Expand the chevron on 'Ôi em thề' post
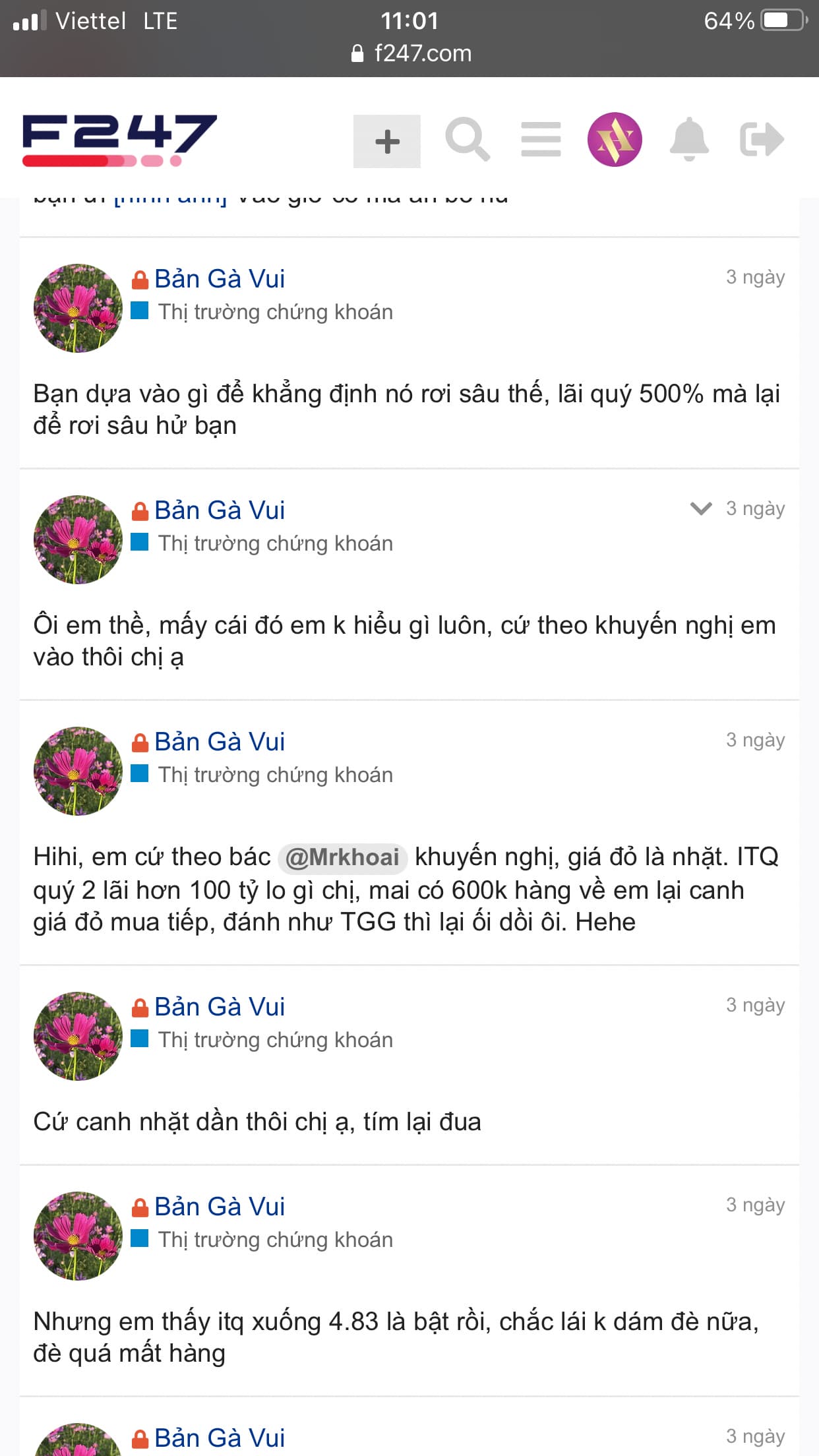Viewport: 819px width, 1456px height. (x=700, y=508)
